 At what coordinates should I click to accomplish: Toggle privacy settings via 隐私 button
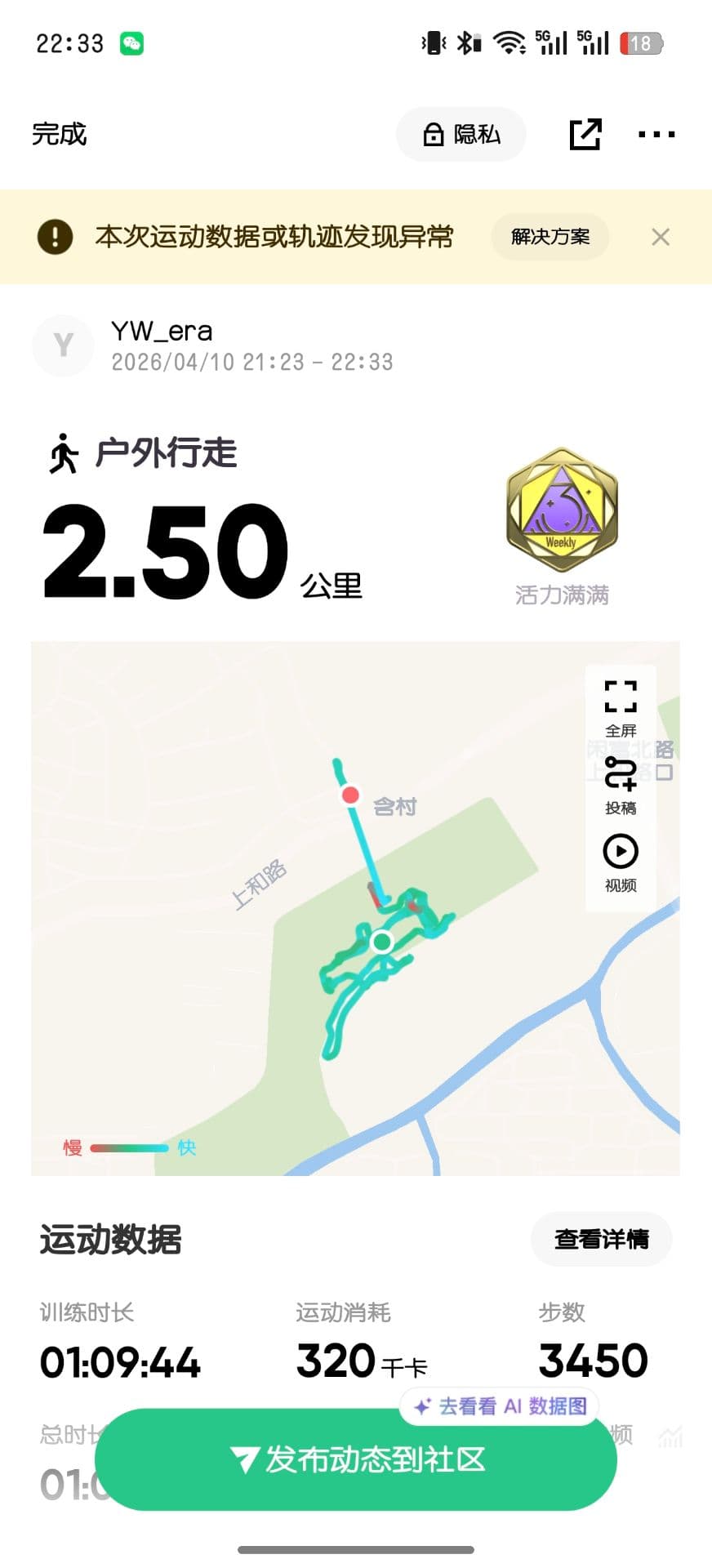461,134
